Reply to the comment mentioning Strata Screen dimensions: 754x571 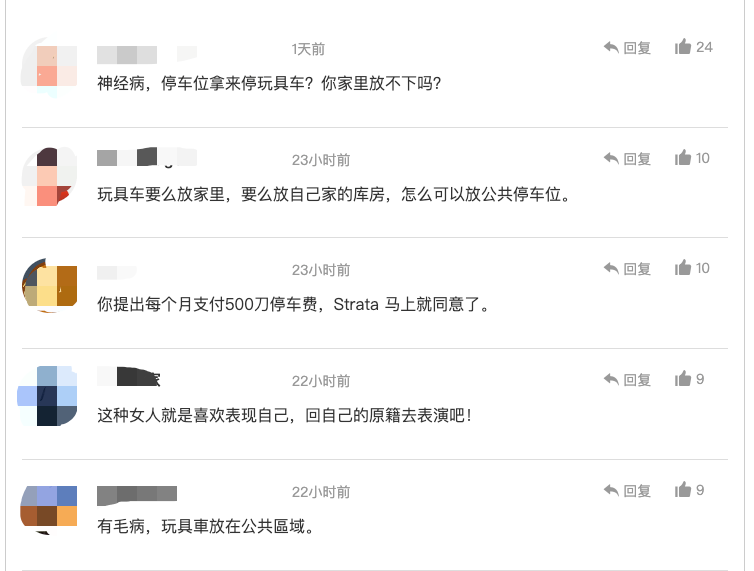pos(628,268)
